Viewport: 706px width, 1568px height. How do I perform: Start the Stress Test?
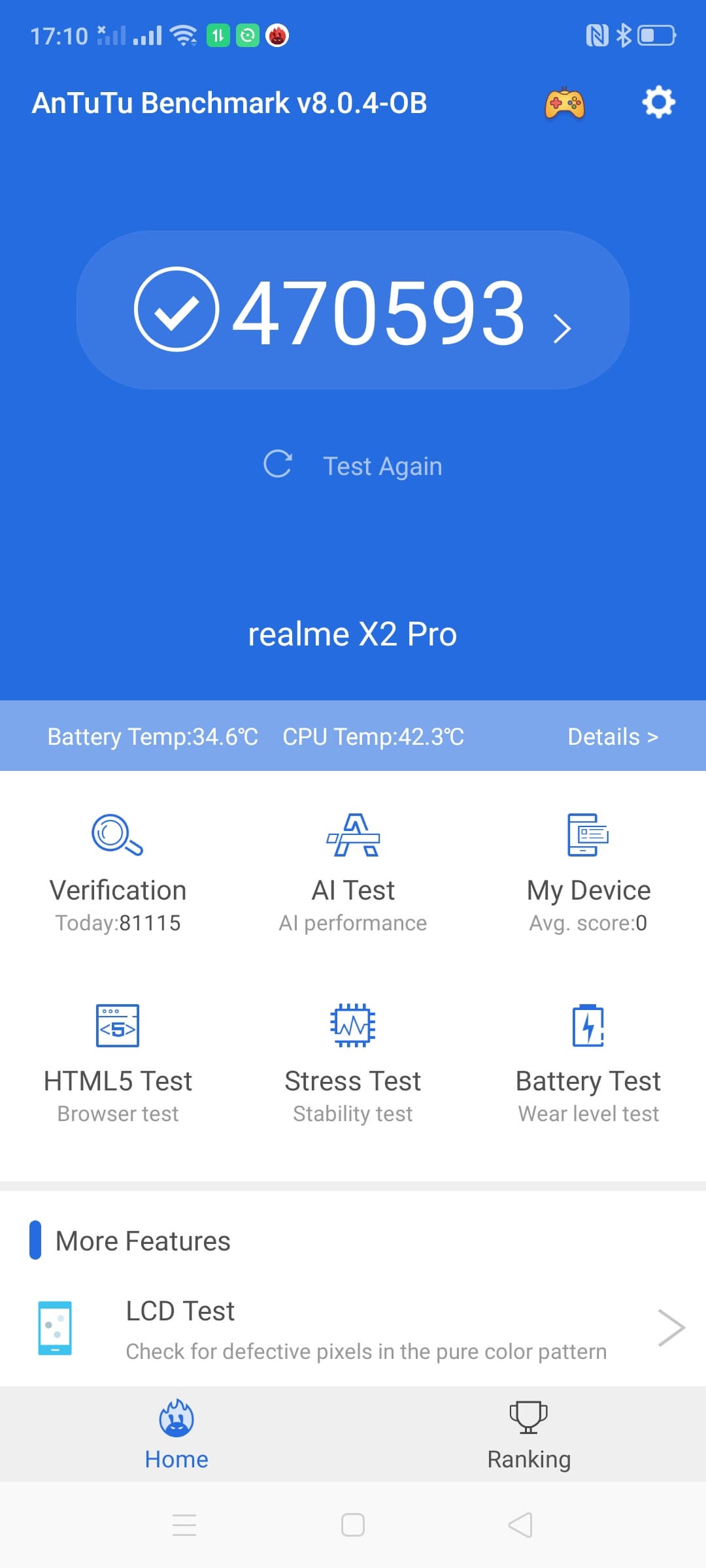point(353,1062)
